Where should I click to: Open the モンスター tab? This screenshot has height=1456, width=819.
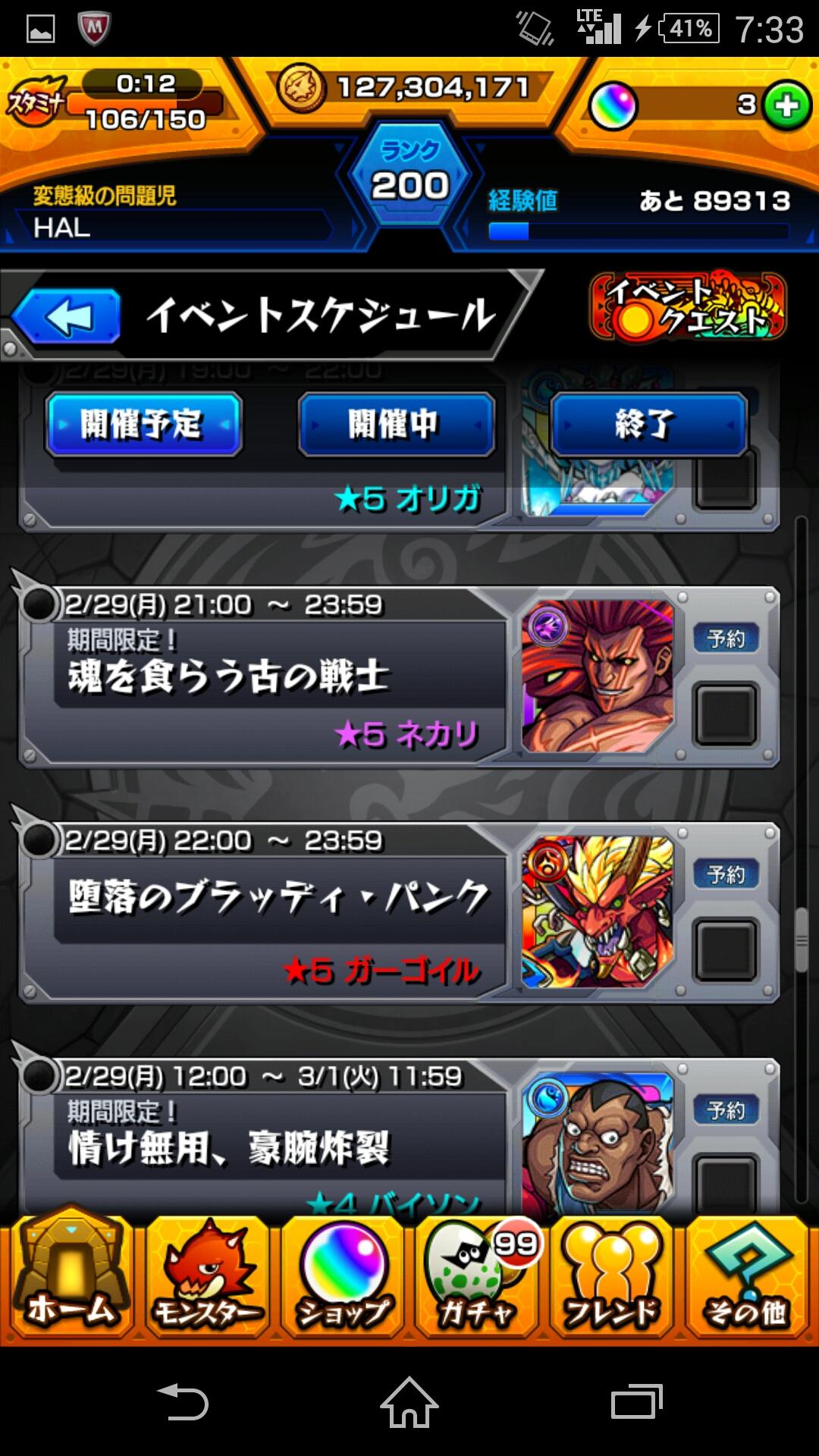(206, 1278)
